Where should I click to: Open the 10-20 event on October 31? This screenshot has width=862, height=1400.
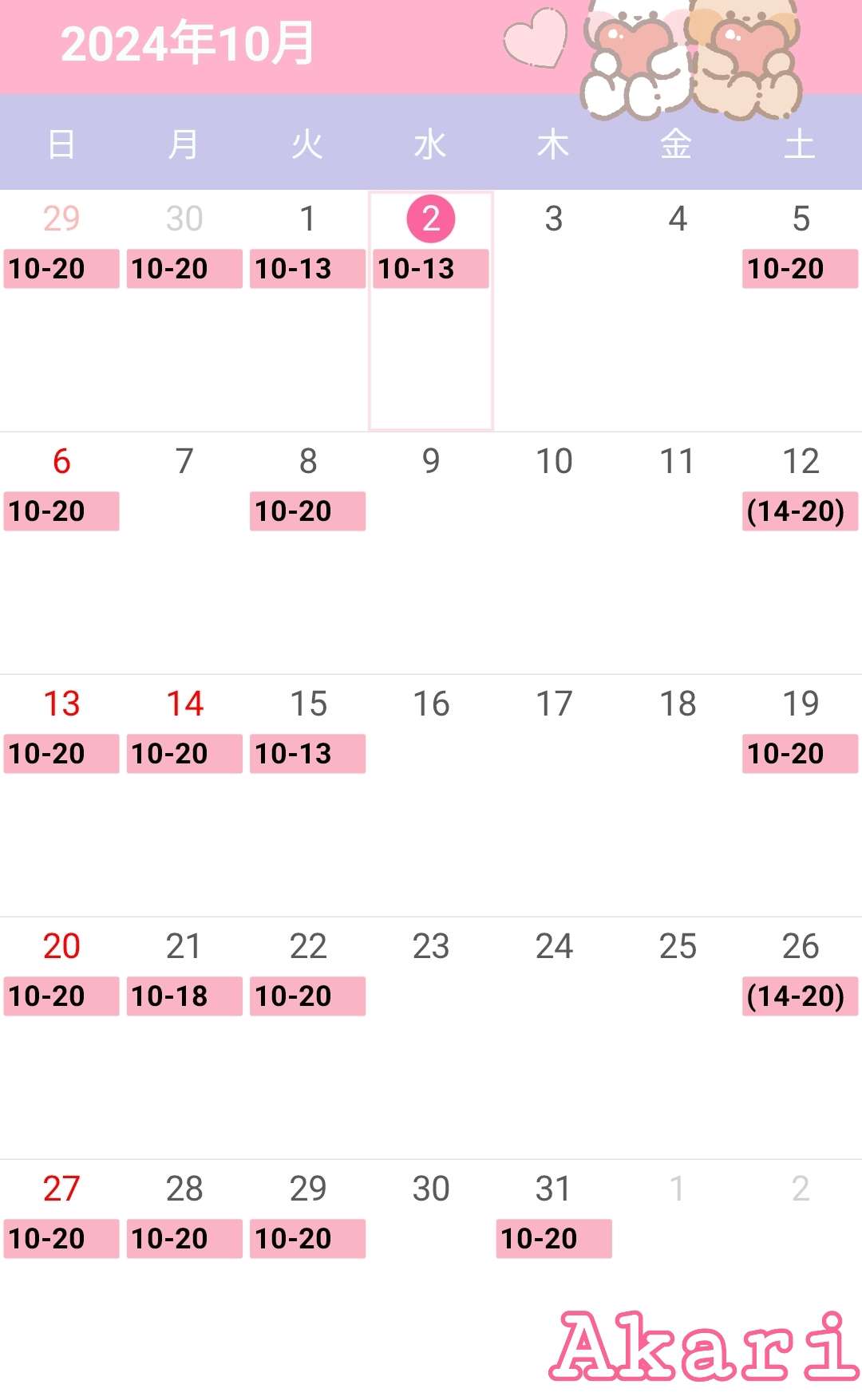(x=554, y=1239)
